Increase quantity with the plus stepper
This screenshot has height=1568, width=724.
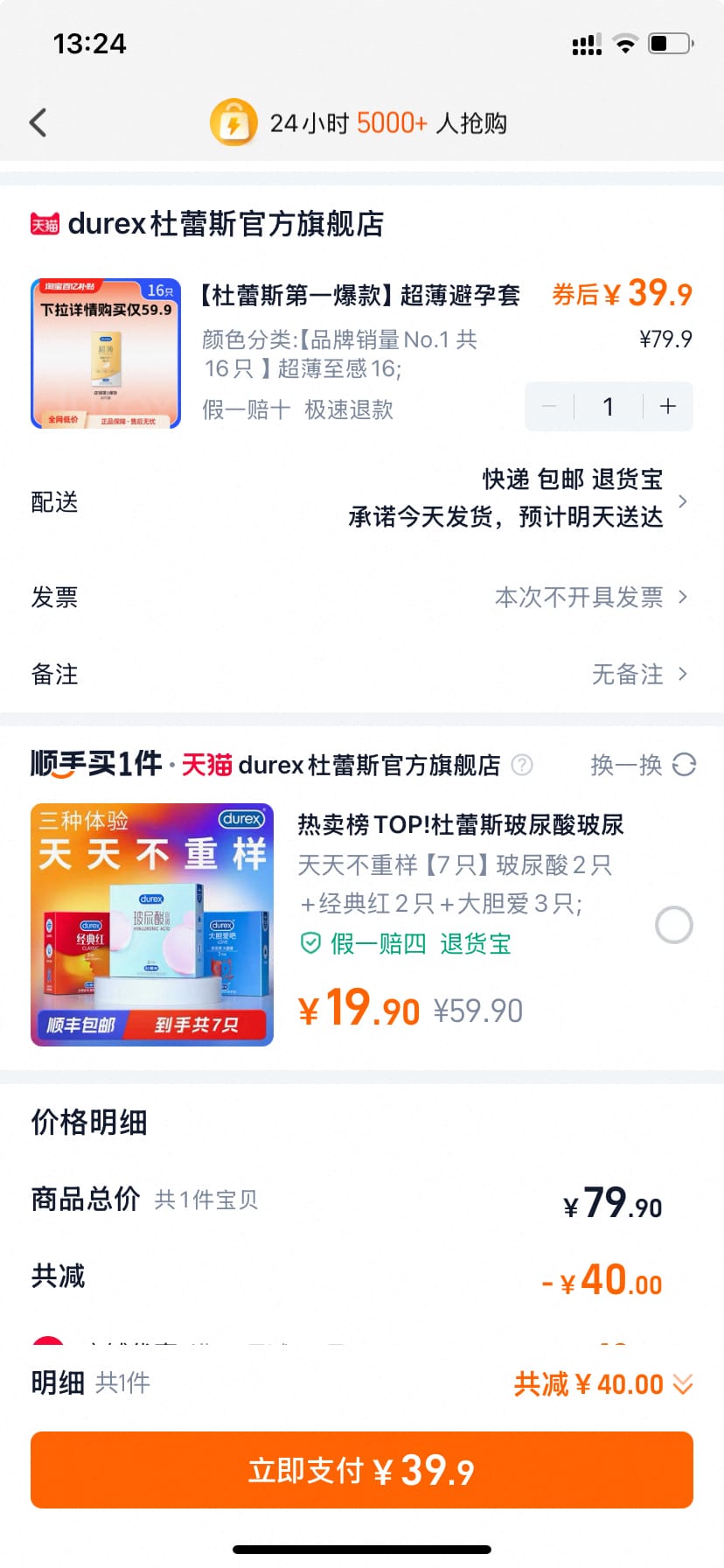[667, 406]
